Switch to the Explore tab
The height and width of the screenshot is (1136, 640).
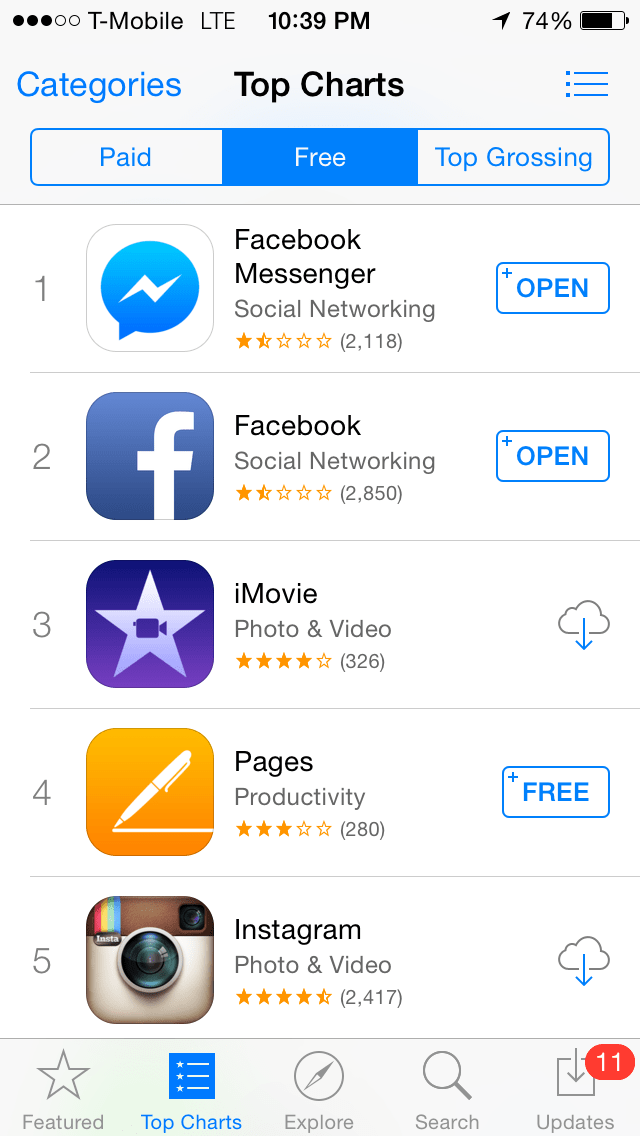pos(319,1088)
